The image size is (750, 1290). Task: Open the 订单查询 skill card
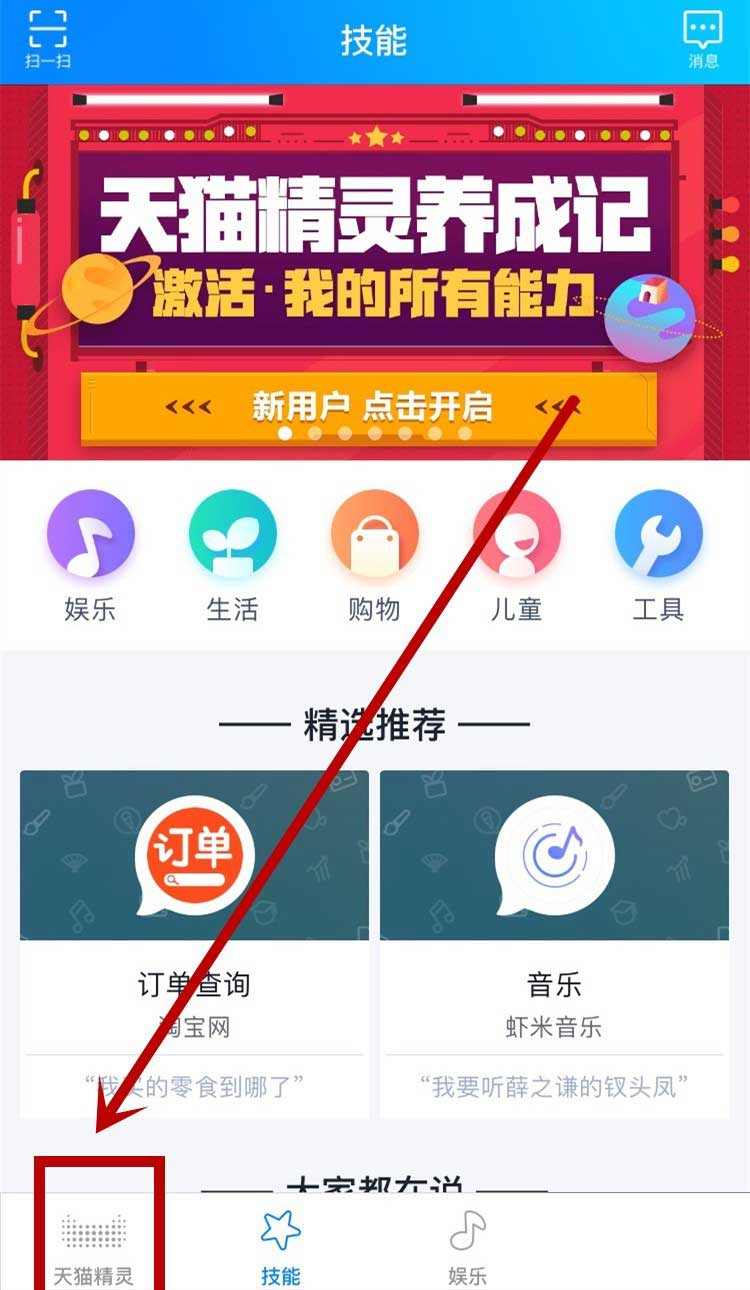[194, 942]
